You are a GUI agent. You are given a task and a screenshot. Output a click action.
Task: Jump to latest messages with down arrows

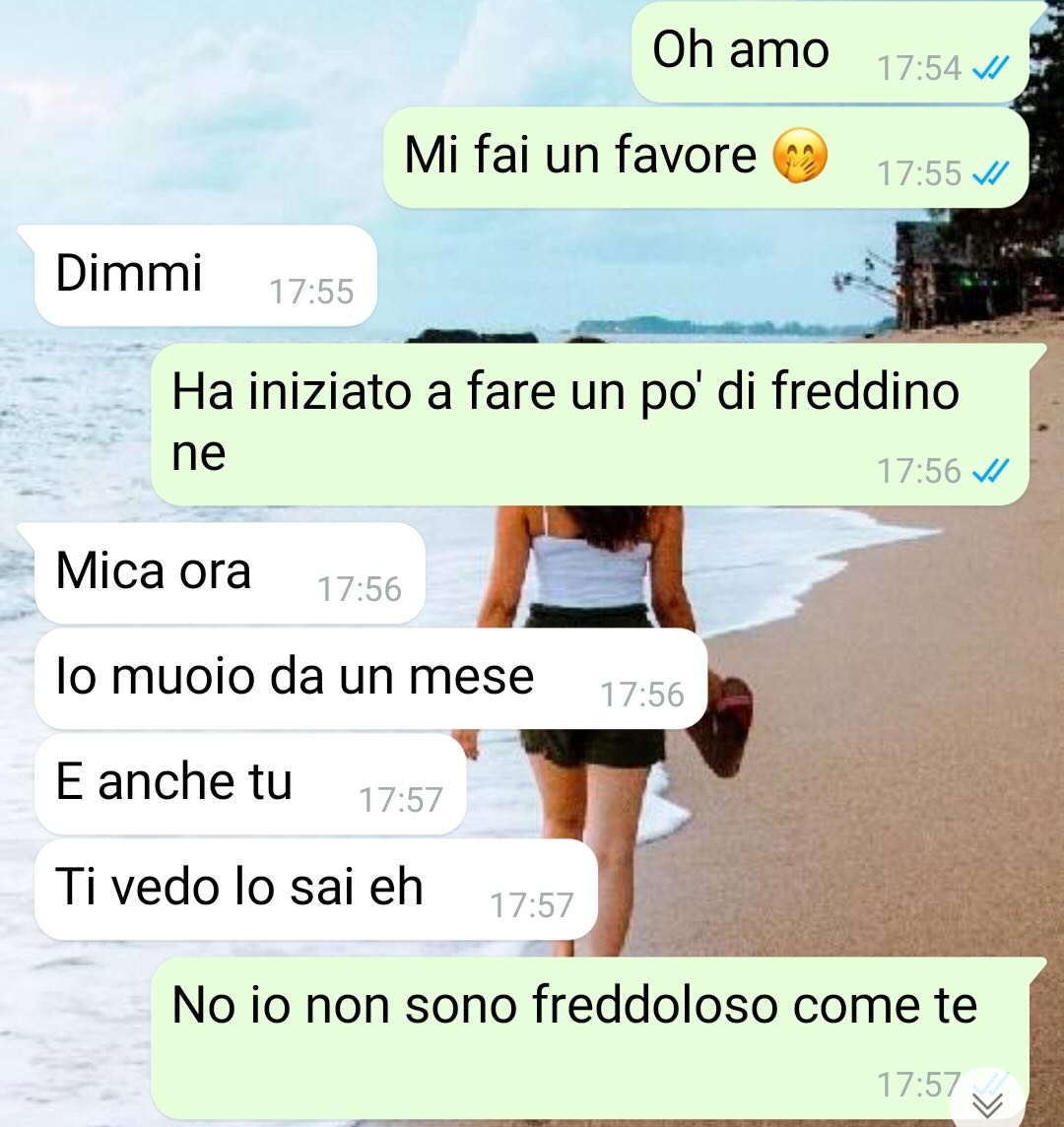(x=988, y=1103)
